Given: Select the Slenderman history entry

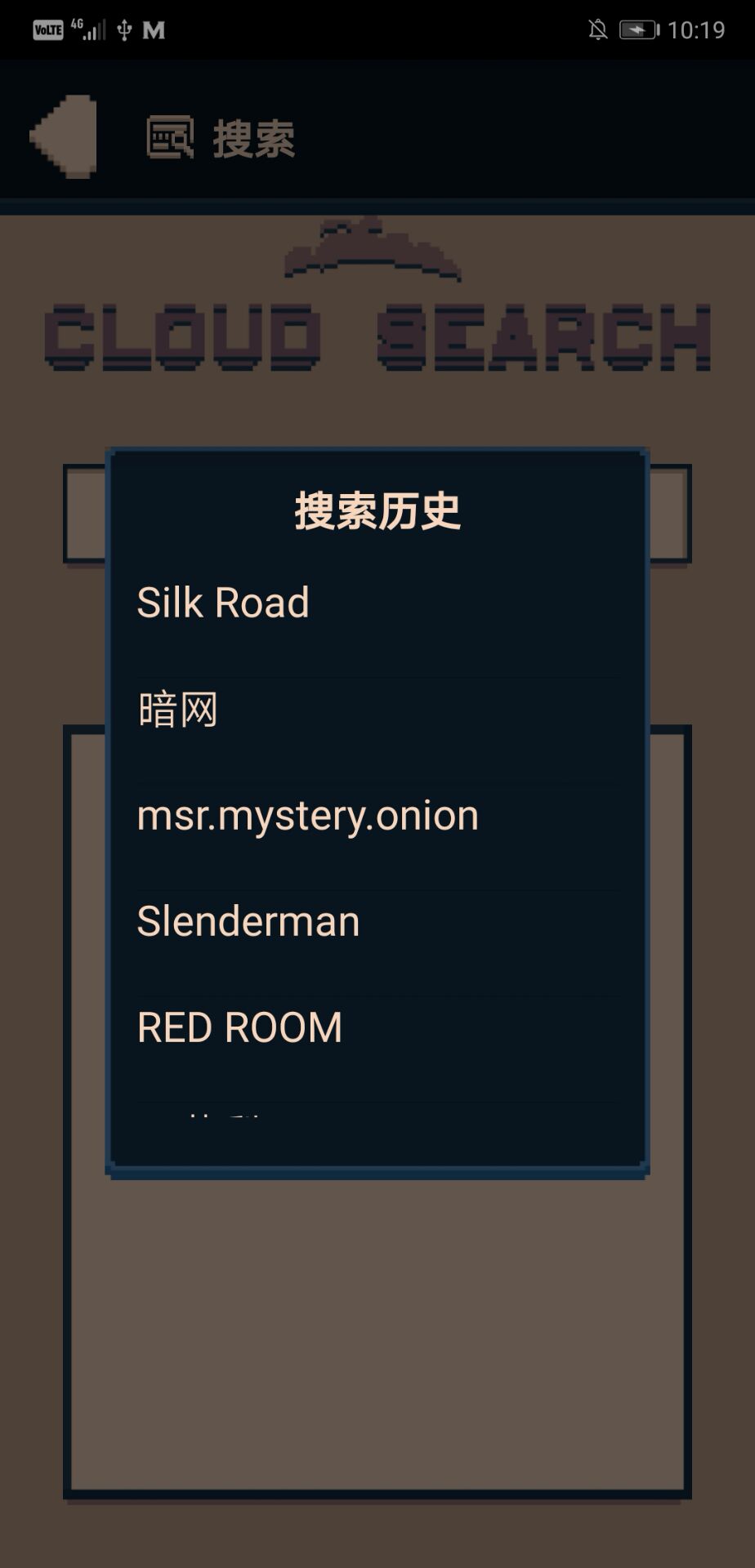Looking at the screenshot, I should pos(377,921).
